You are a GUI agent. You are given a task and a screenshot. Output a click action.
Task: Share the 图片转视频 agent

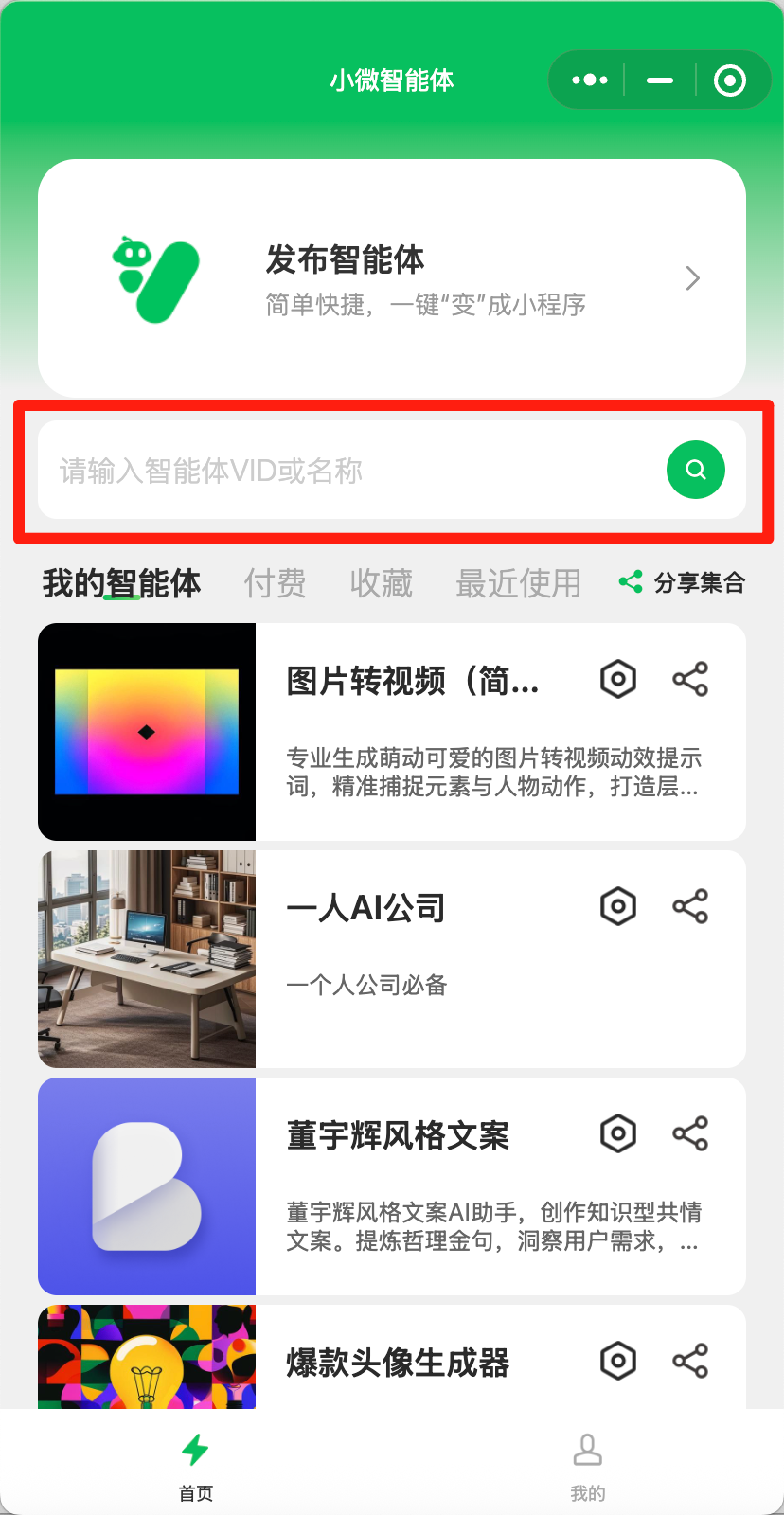(690, 679)
